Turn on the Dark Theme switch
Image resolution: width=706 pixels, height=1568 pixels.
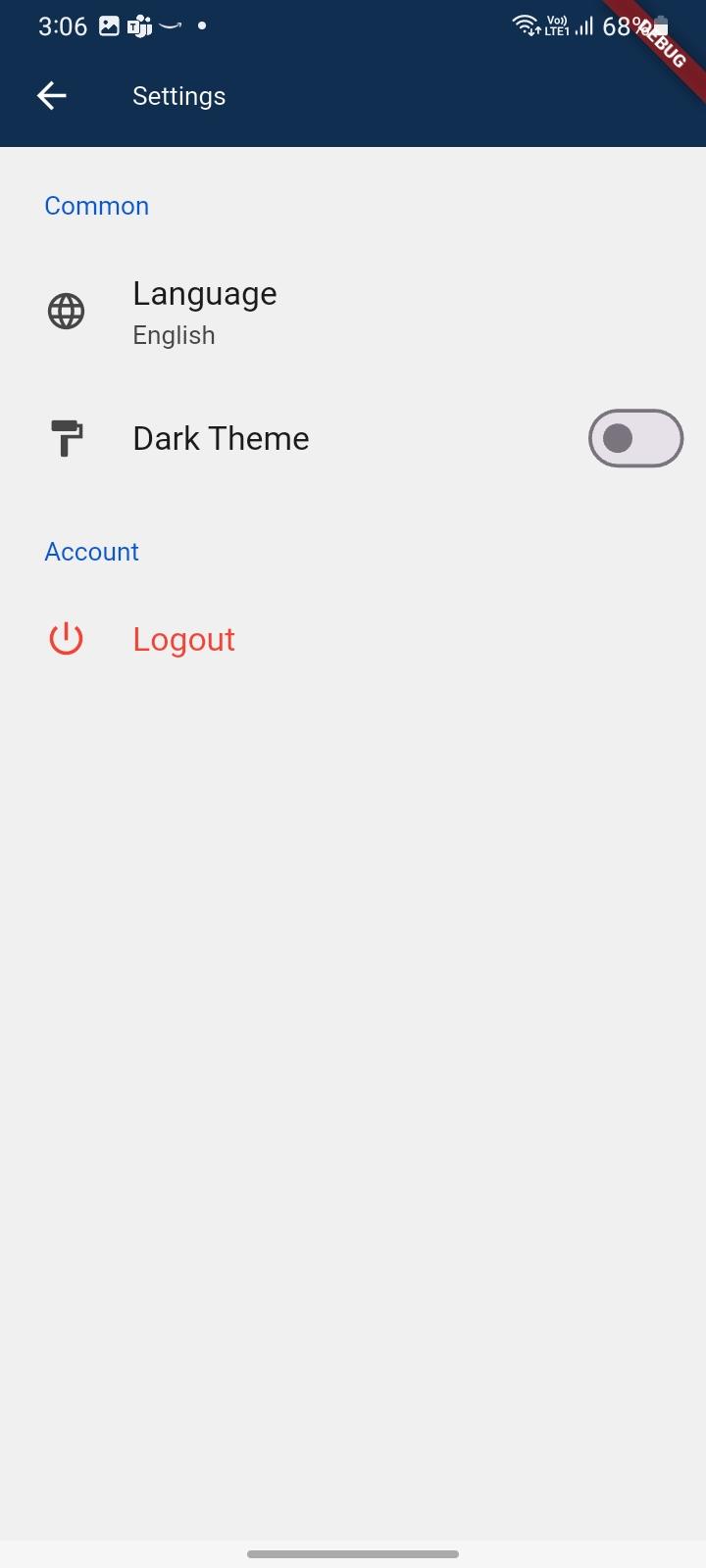634,438
